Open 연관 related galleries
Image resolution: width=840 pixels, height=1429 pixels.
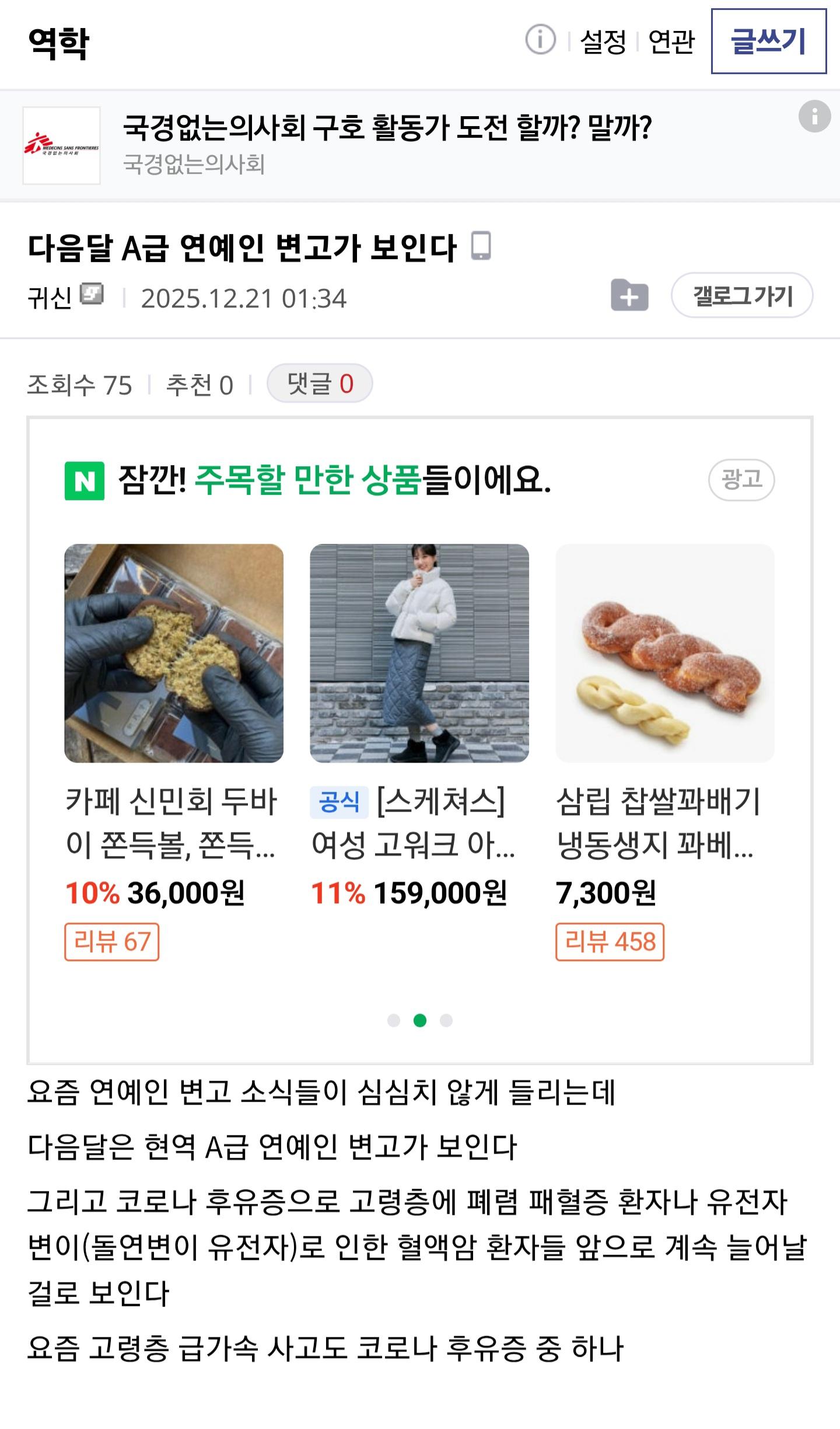tap(671, 42)
